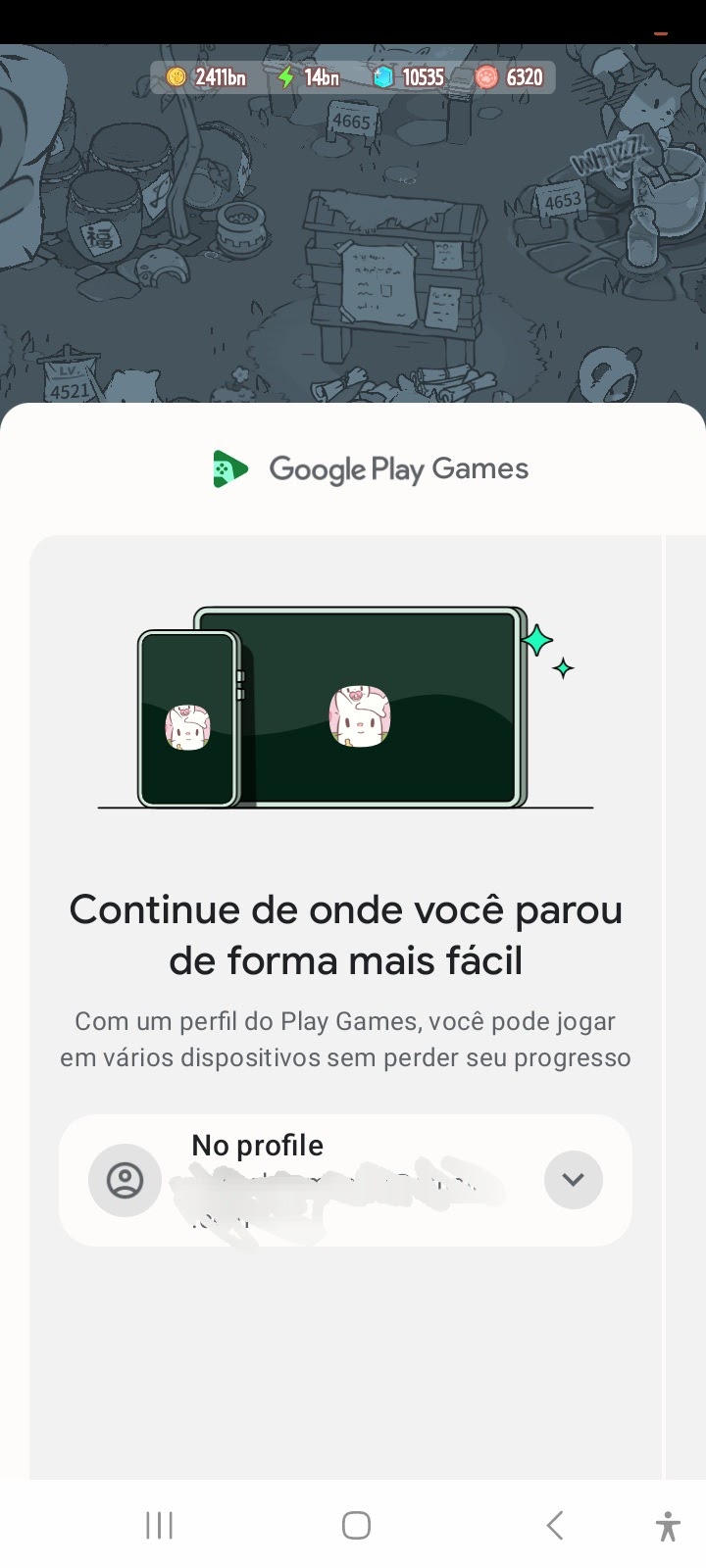Viewport: 706px width, 1568px height.
Task: Expand the No profile account dropdown
Action: click(x=573, y=1179)
